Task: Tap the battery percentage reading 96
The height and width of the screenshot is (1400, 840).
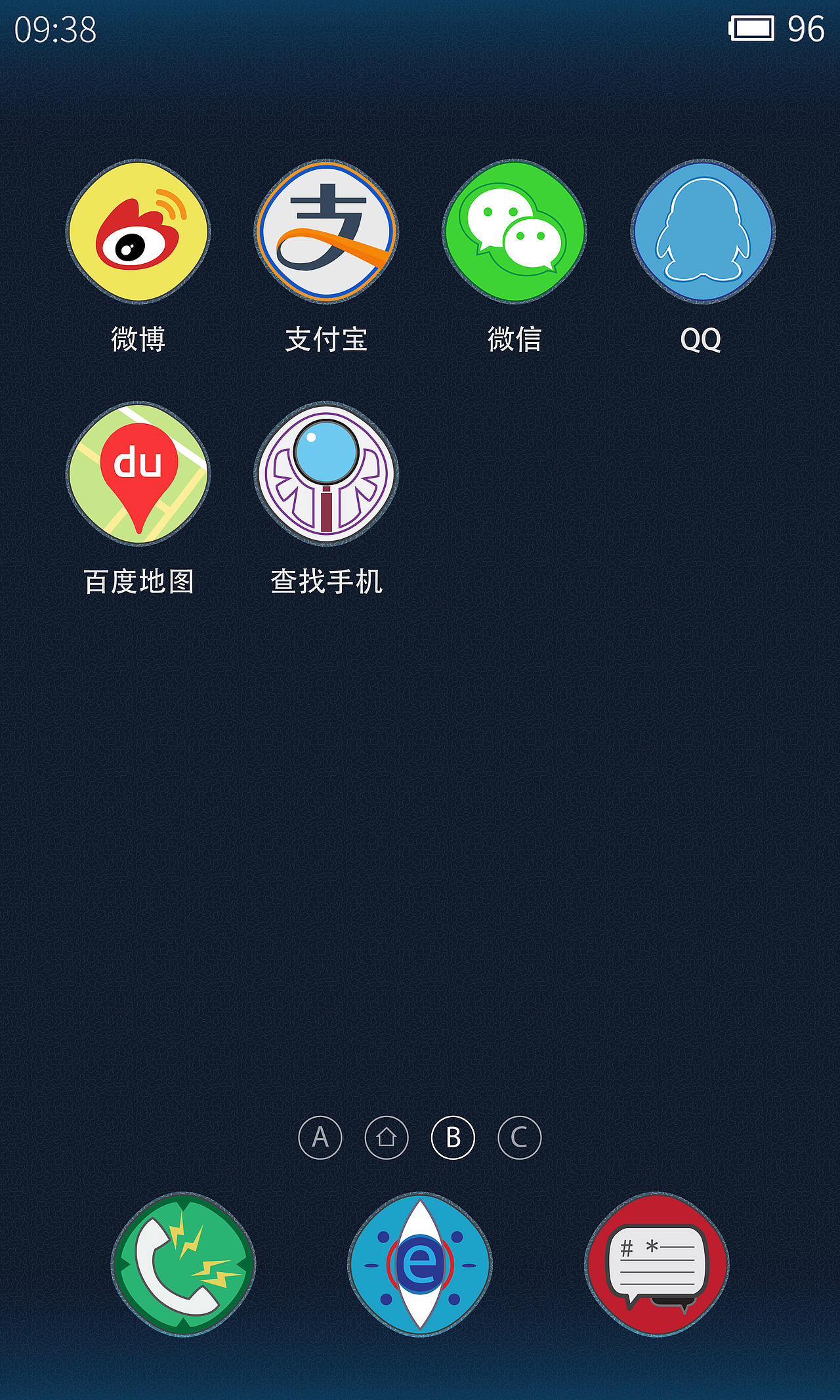Action: click(808, 28)
